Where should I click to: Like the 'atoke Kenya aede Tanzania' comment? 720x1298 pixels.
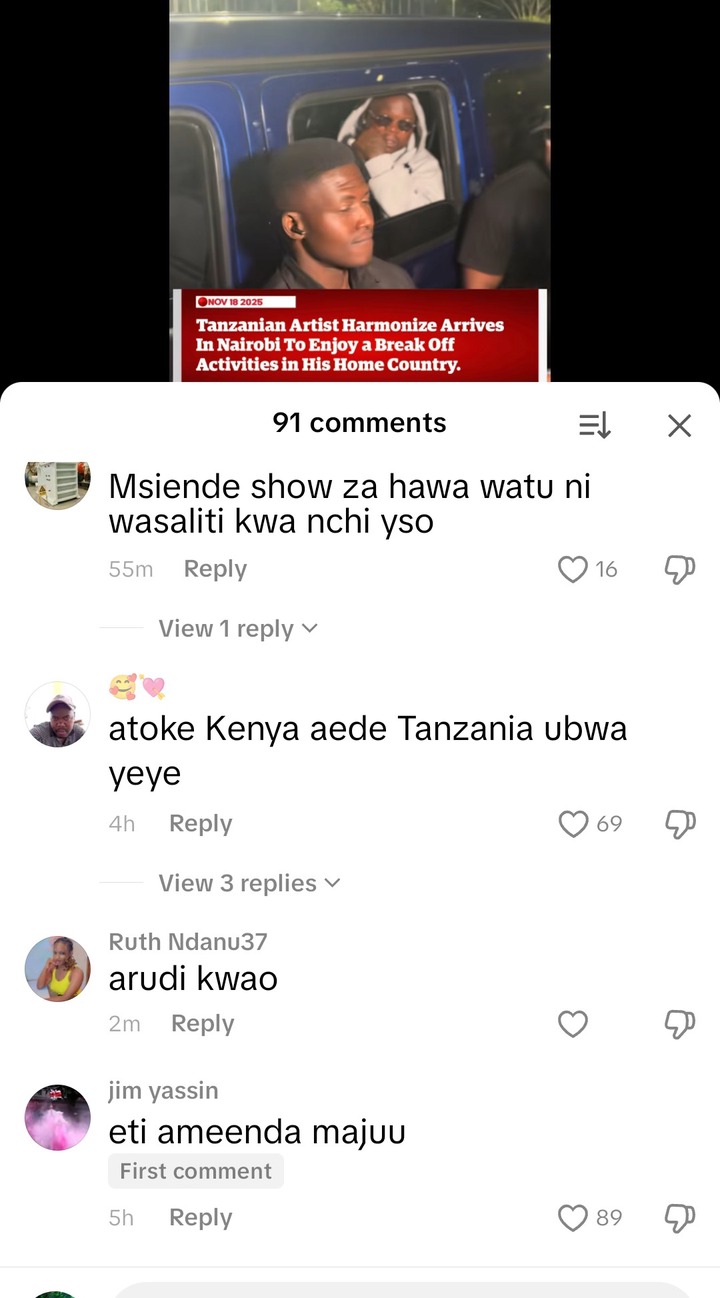[x=573, y=824]
